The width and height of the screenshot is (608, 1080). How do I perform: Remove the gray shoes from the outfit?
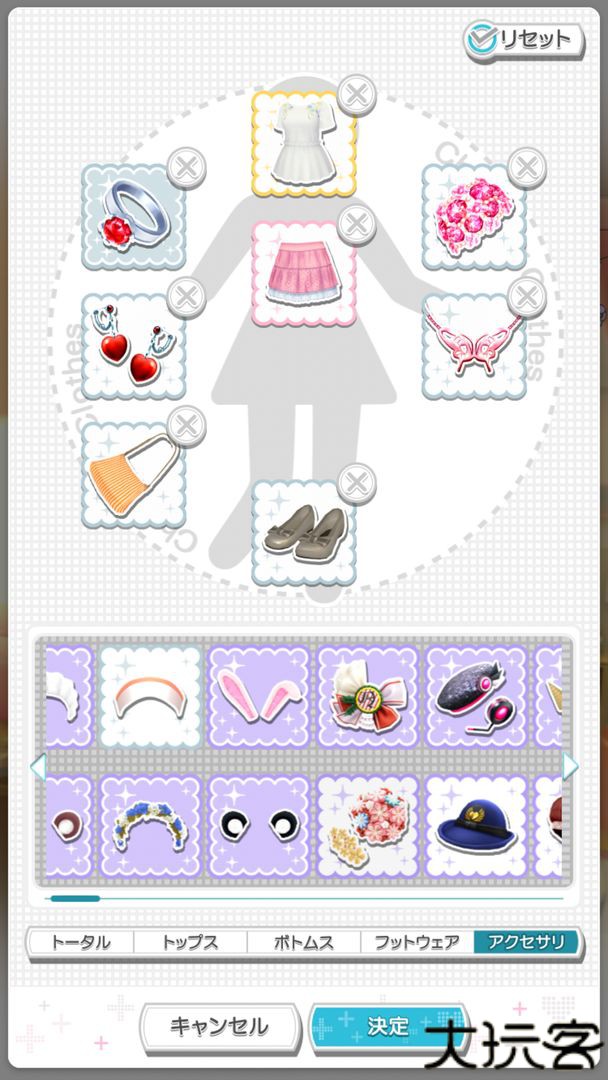point(356,484)
